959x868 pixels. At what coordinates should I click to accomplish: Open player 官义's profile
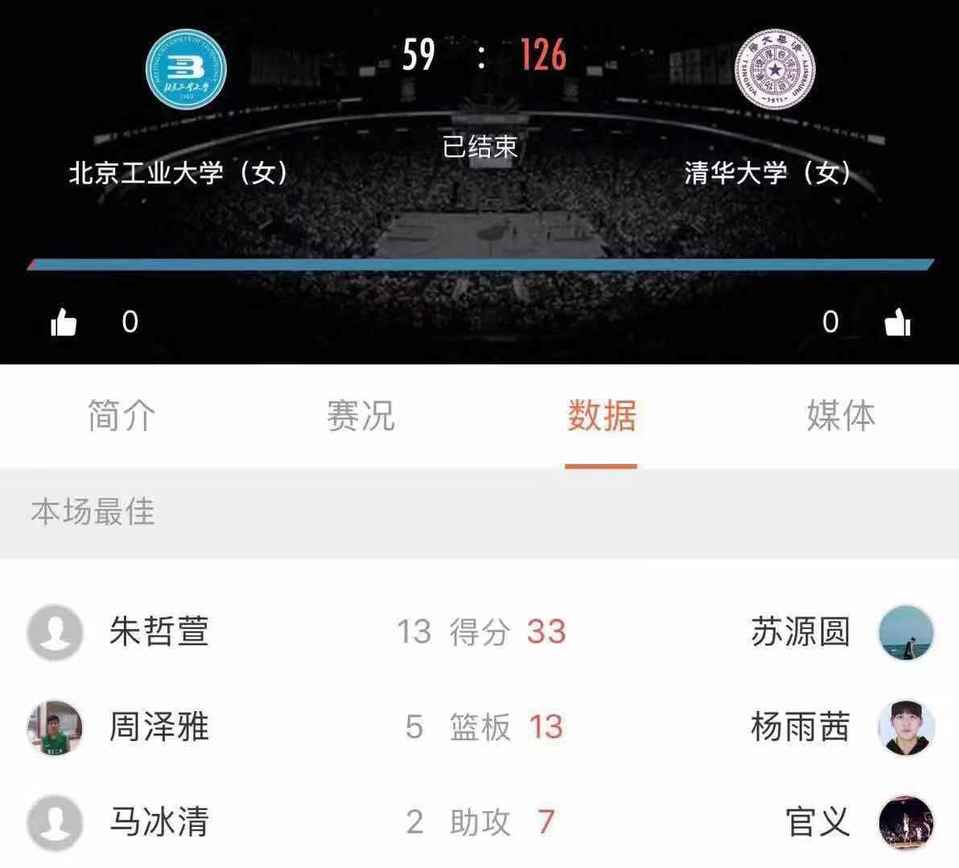click(x=818, y=822)
